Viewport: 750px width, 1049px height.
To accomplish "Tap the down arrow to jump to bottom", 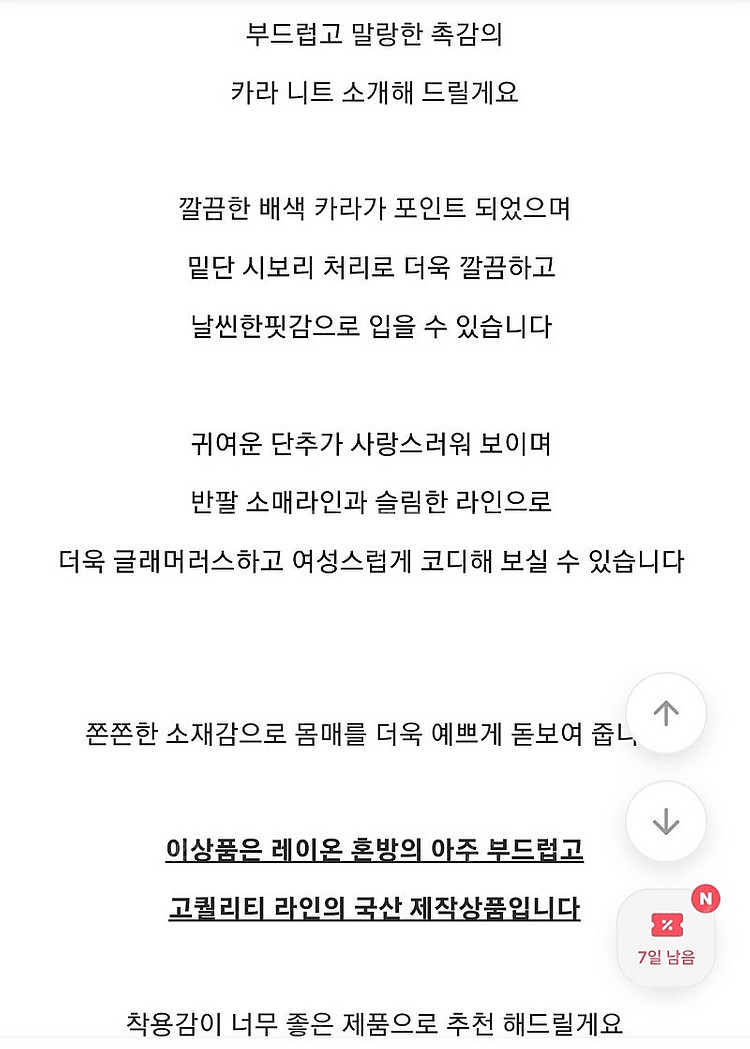I will pos(666,821).
